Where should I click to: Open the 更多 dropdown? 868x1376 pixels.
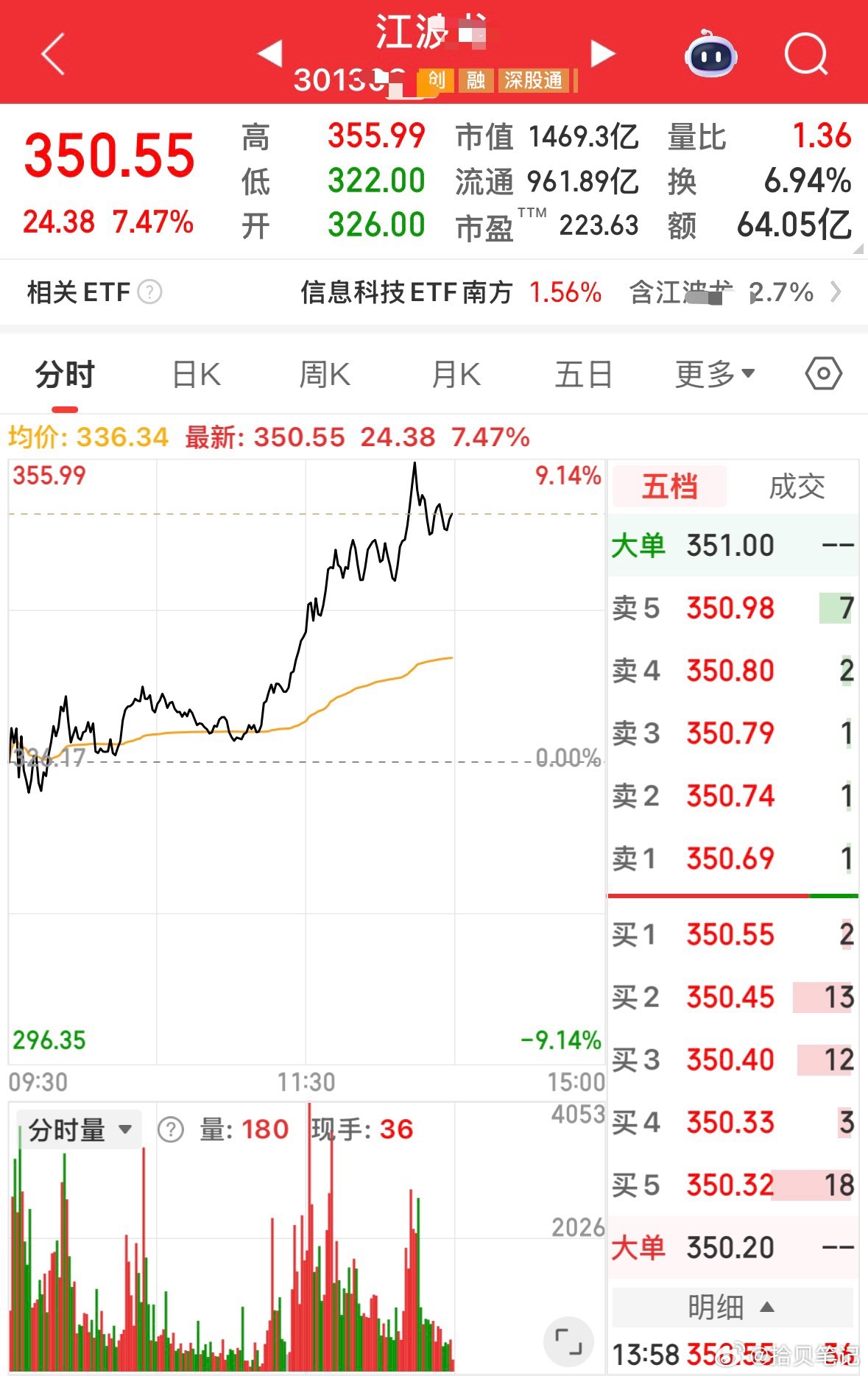(711, 373)
